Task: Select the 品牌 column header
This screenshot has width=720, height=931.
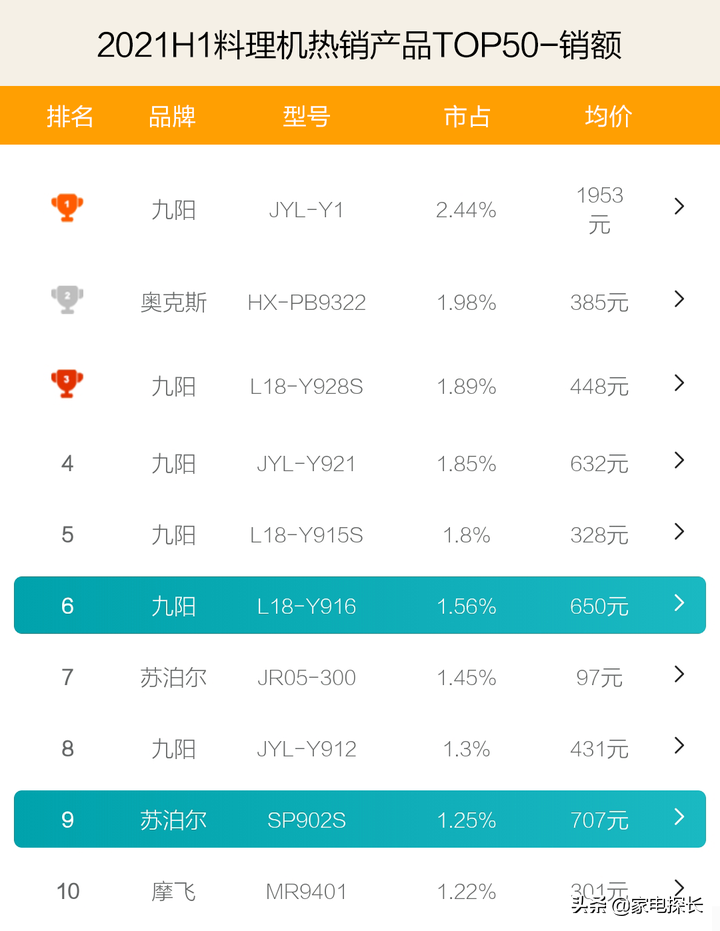Action: click(171, 115)
